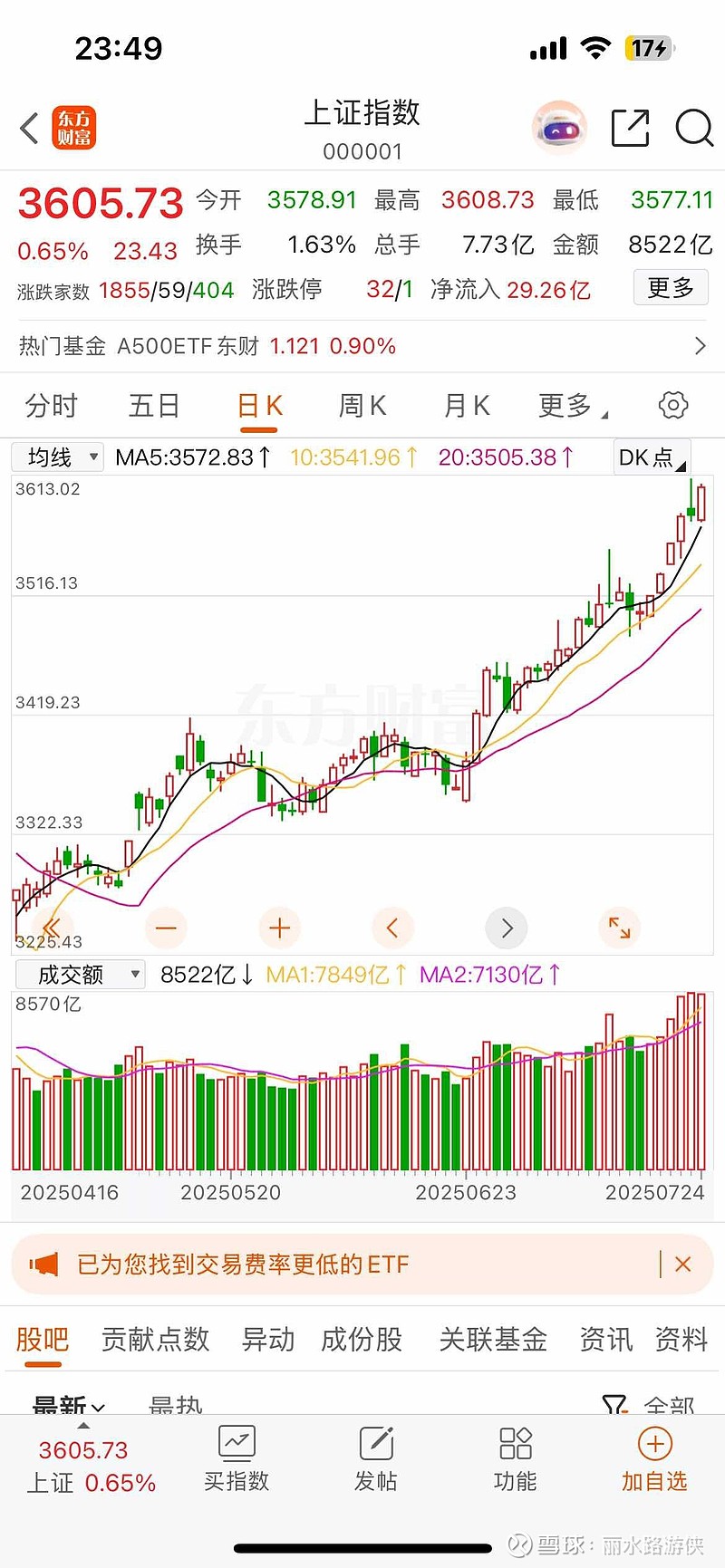Switch to the 贡献点数 tab
Viewport: 725px width, 1568px height.
pyautogui.click(x=155, y=1339)
